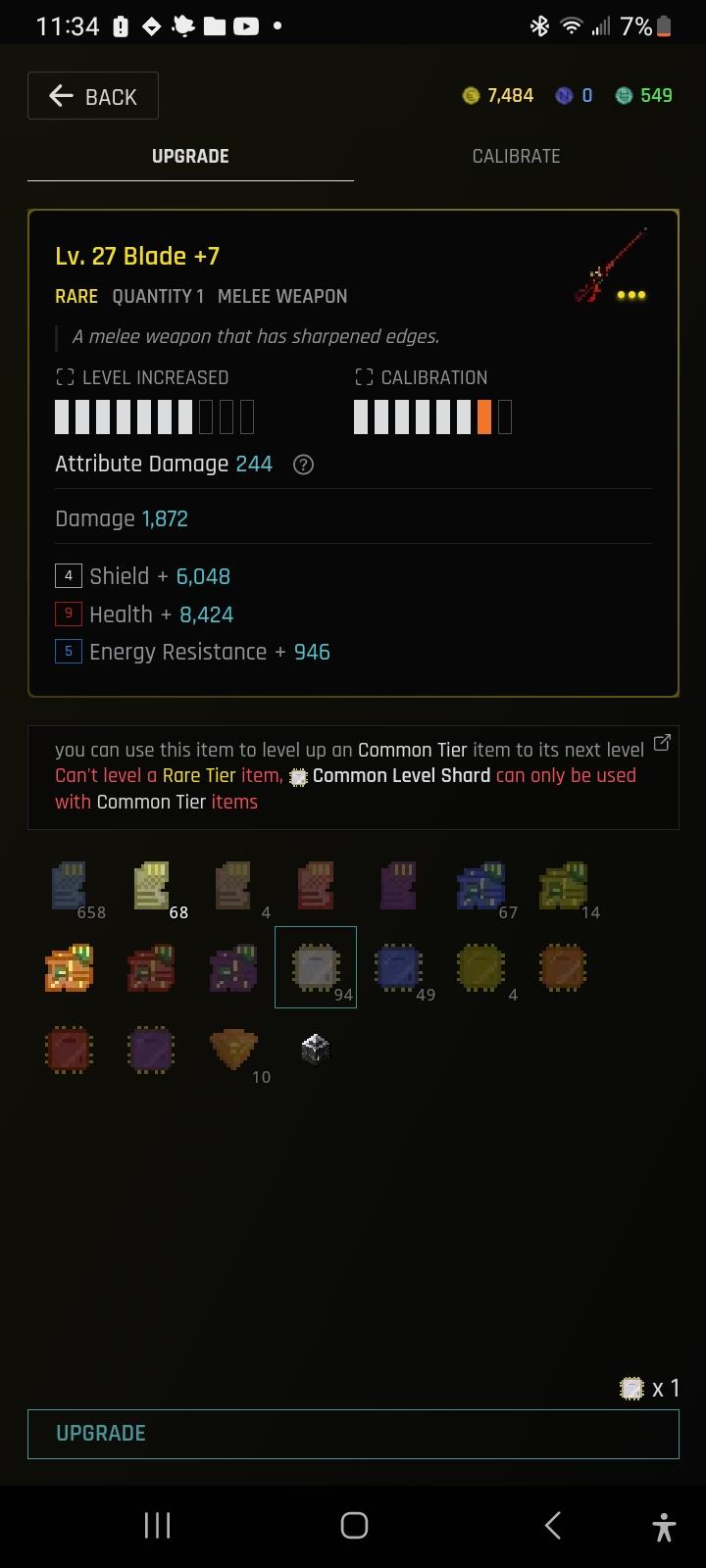Tap the grey Common Level Shard with 94

coord(316,967)
